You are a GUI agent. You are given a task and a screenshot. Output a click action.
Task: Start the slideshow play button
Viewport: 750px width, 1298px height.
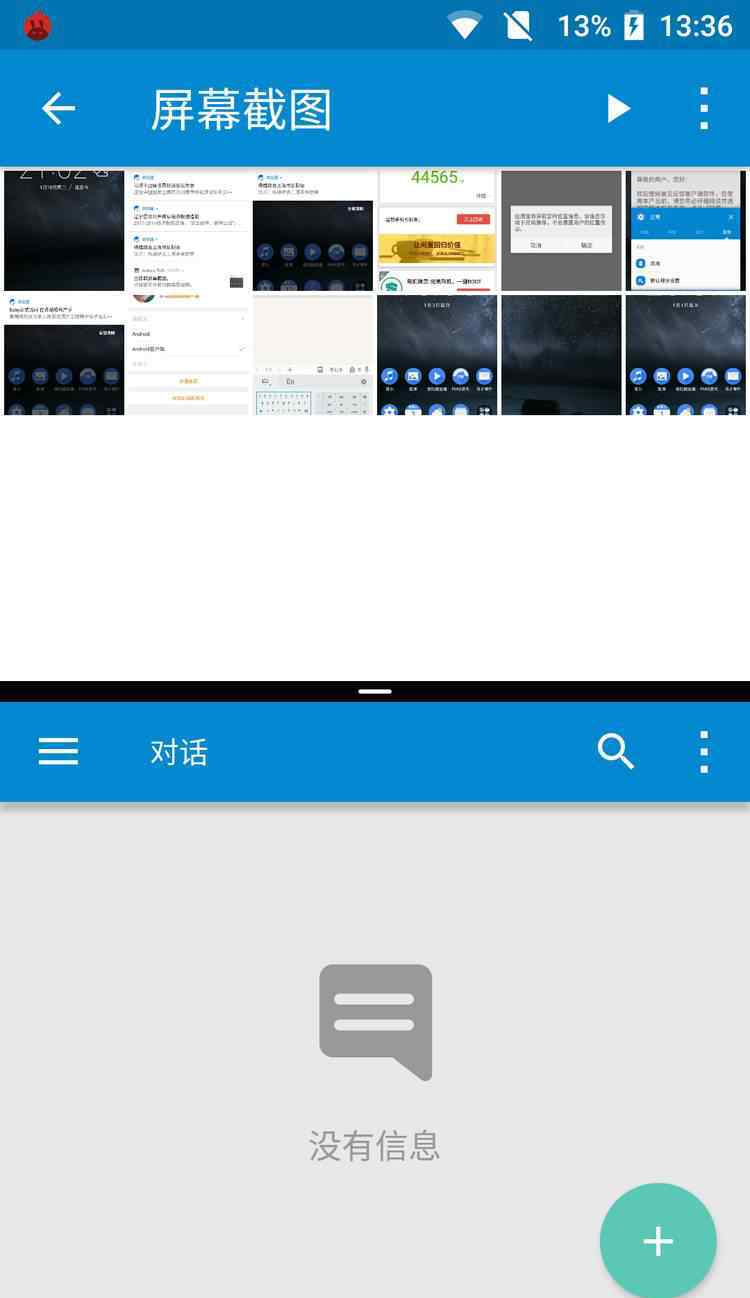(619, 108)
